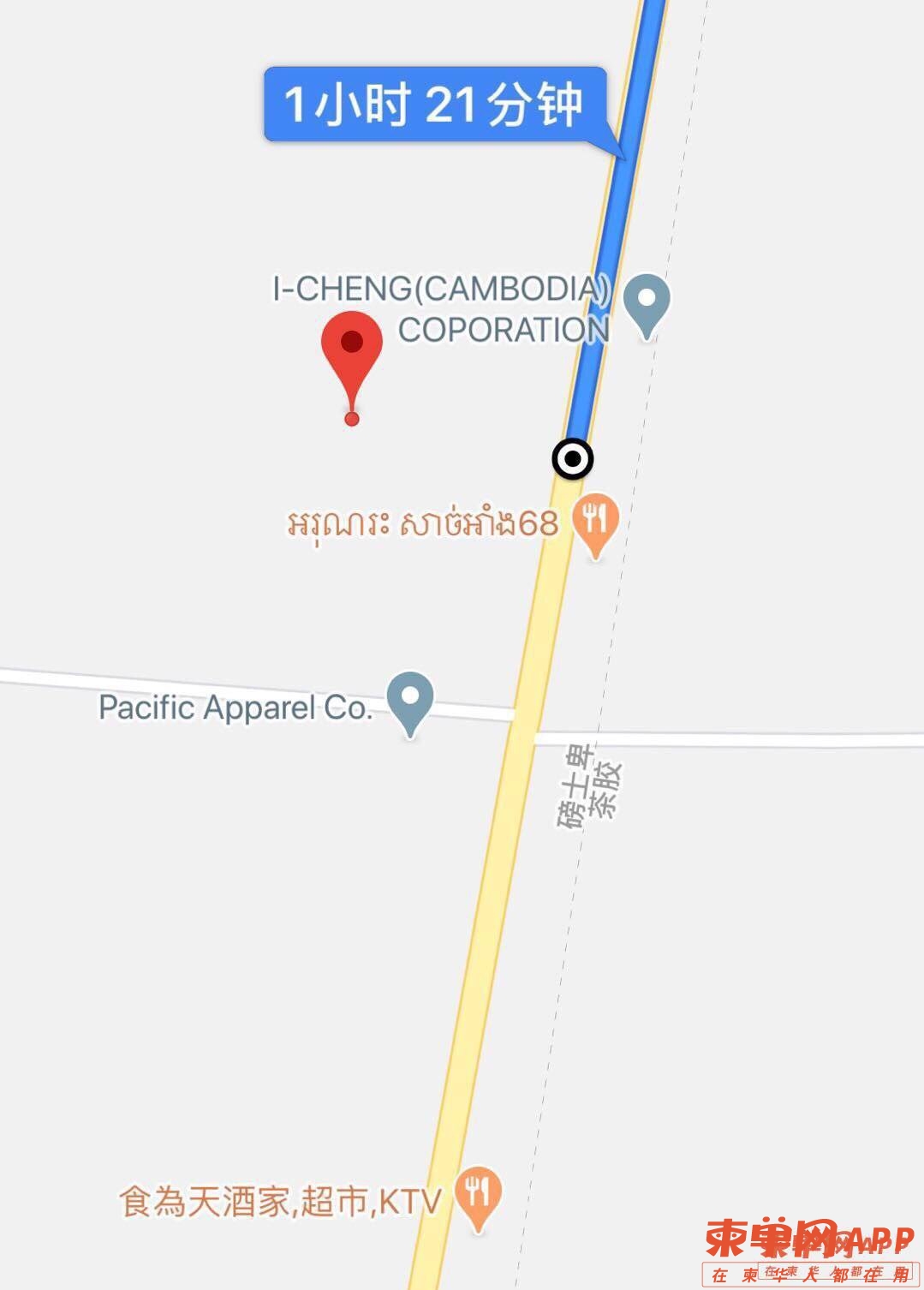Open 食為天酒家,超市,KTV restaurant marker
Viewport: 924px width, 1290px height.
[478, 1194]
